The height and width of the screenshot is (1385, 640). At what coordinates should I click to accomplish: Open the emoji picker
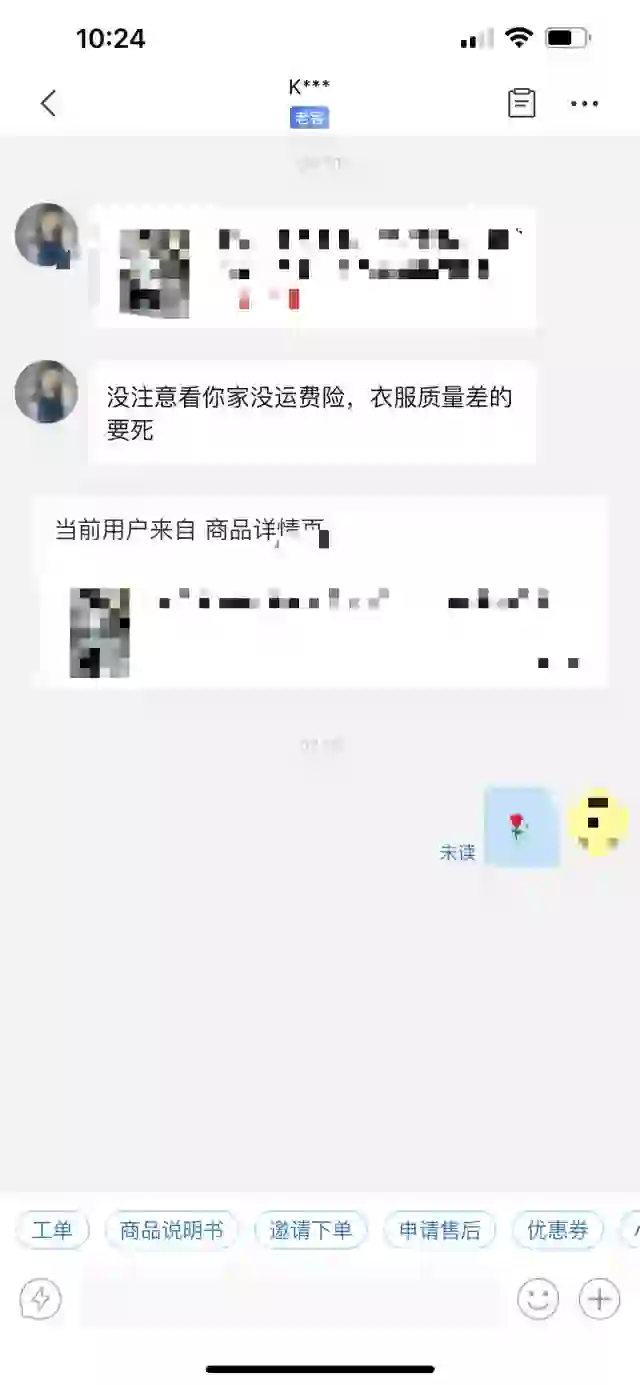(537, 1299)
